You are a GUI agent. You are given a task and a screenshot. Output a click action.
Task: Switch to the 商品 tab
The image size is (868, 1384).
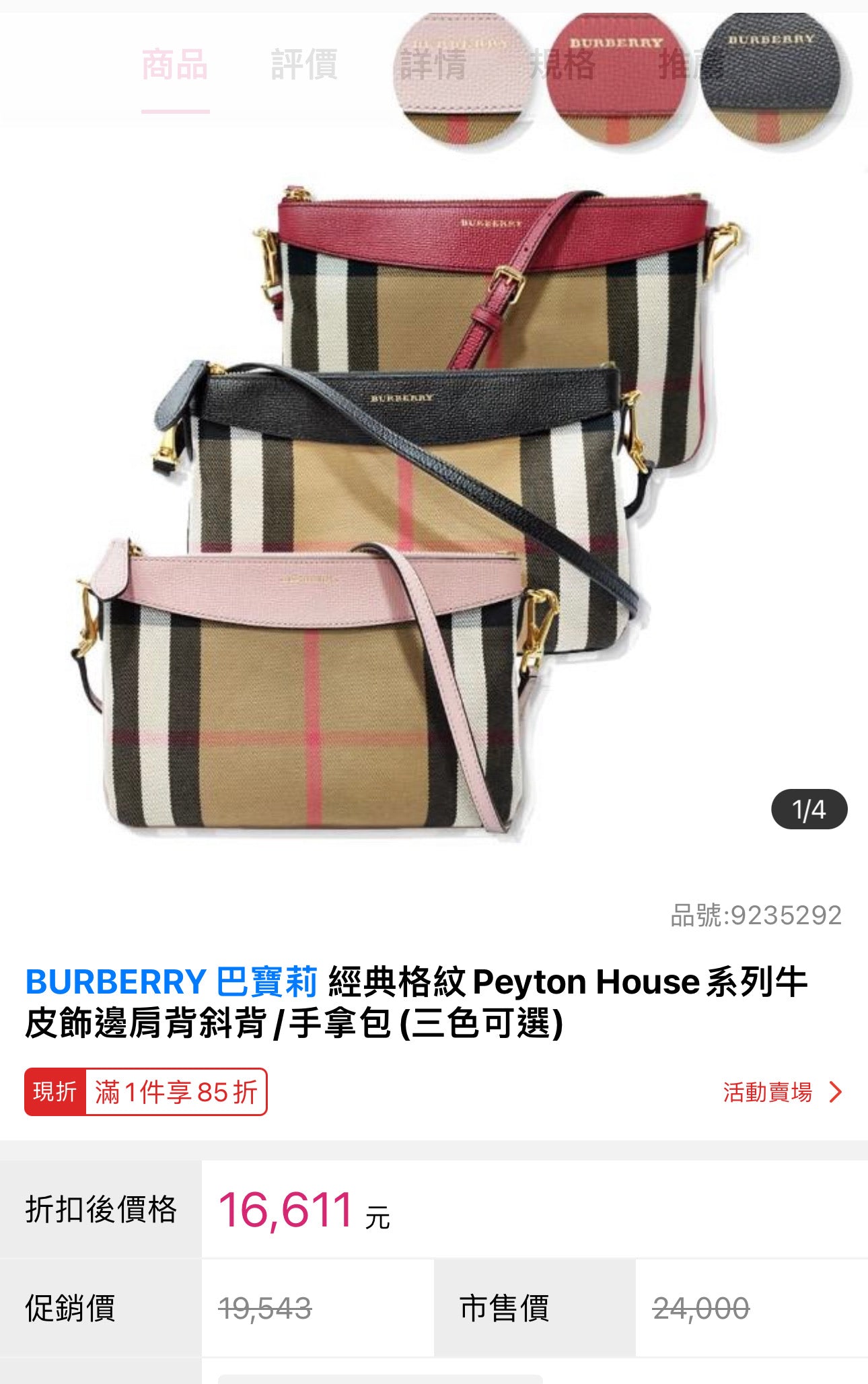pyautogui.click(x=175, y=65)
